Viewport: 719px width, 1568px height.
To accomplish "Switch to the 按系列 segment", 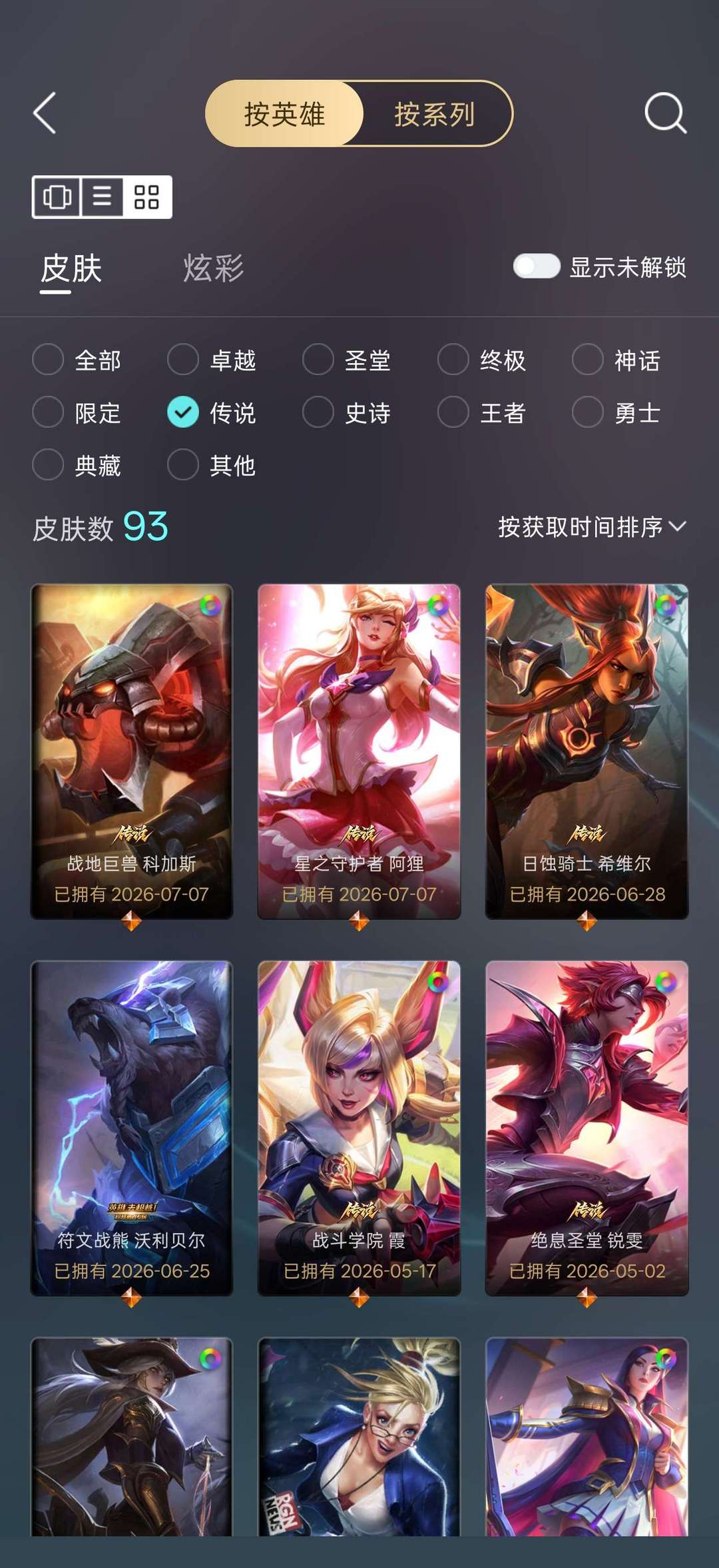I will pos(435,114).
